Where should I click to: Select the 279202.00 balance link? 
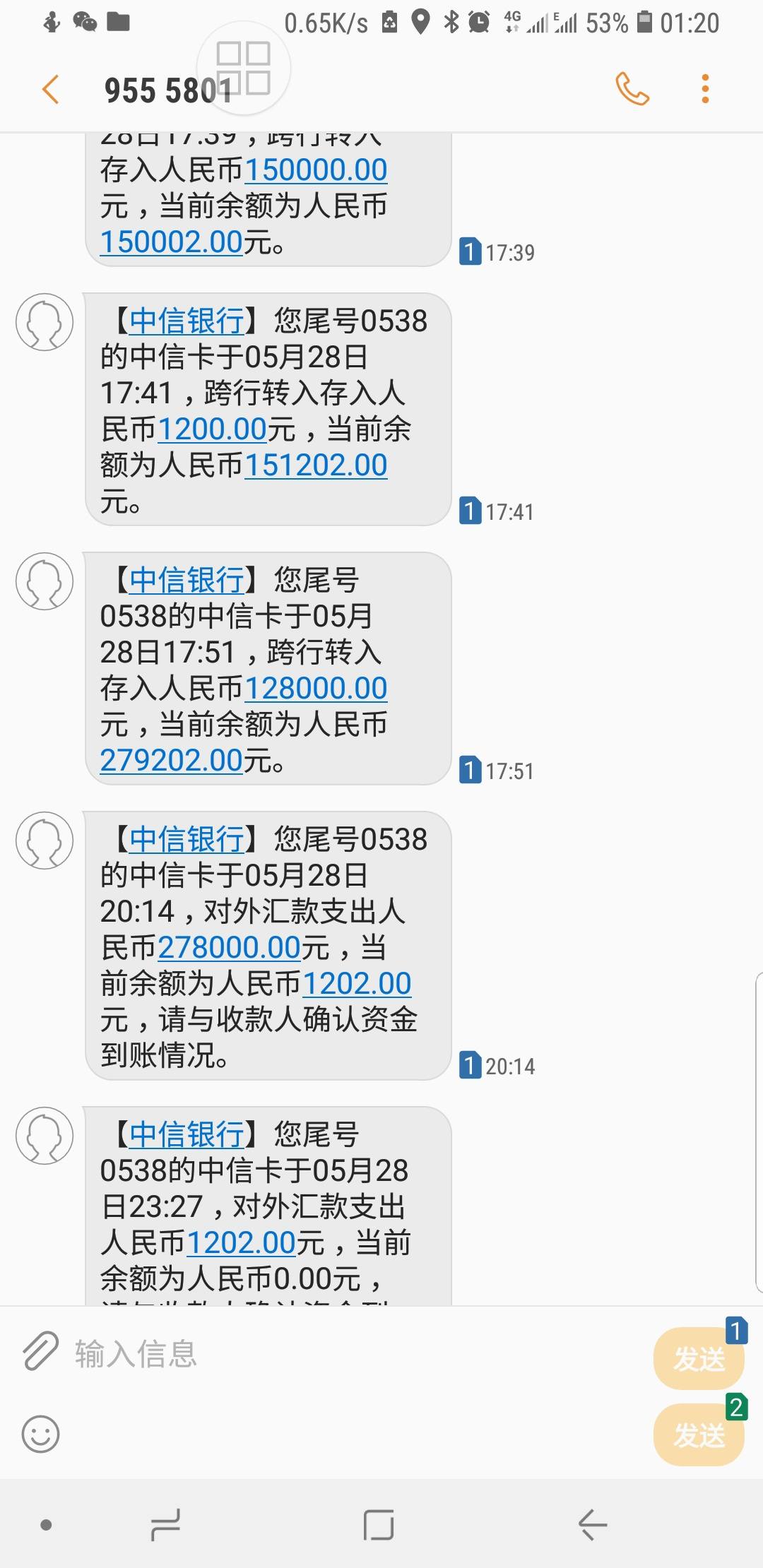click(172, 760)
